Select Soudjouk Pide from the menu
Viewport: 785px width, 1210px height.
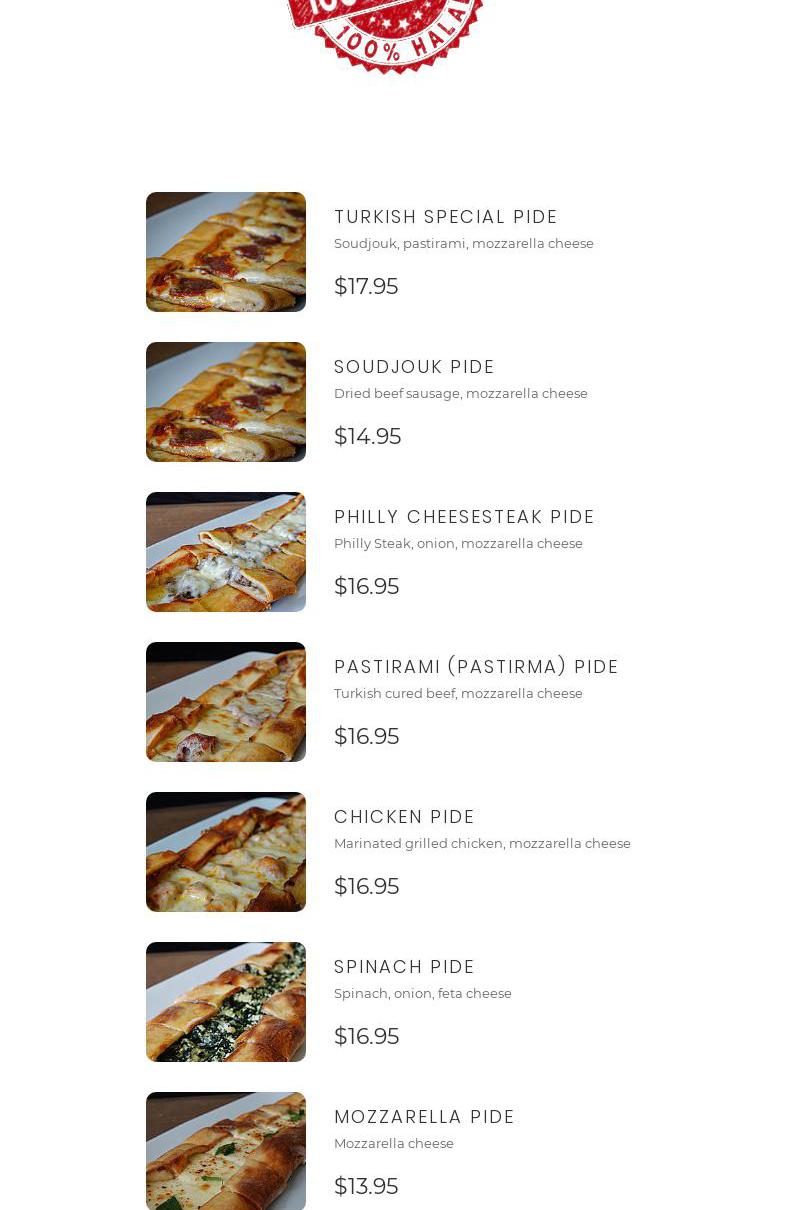tap(414, 367)
